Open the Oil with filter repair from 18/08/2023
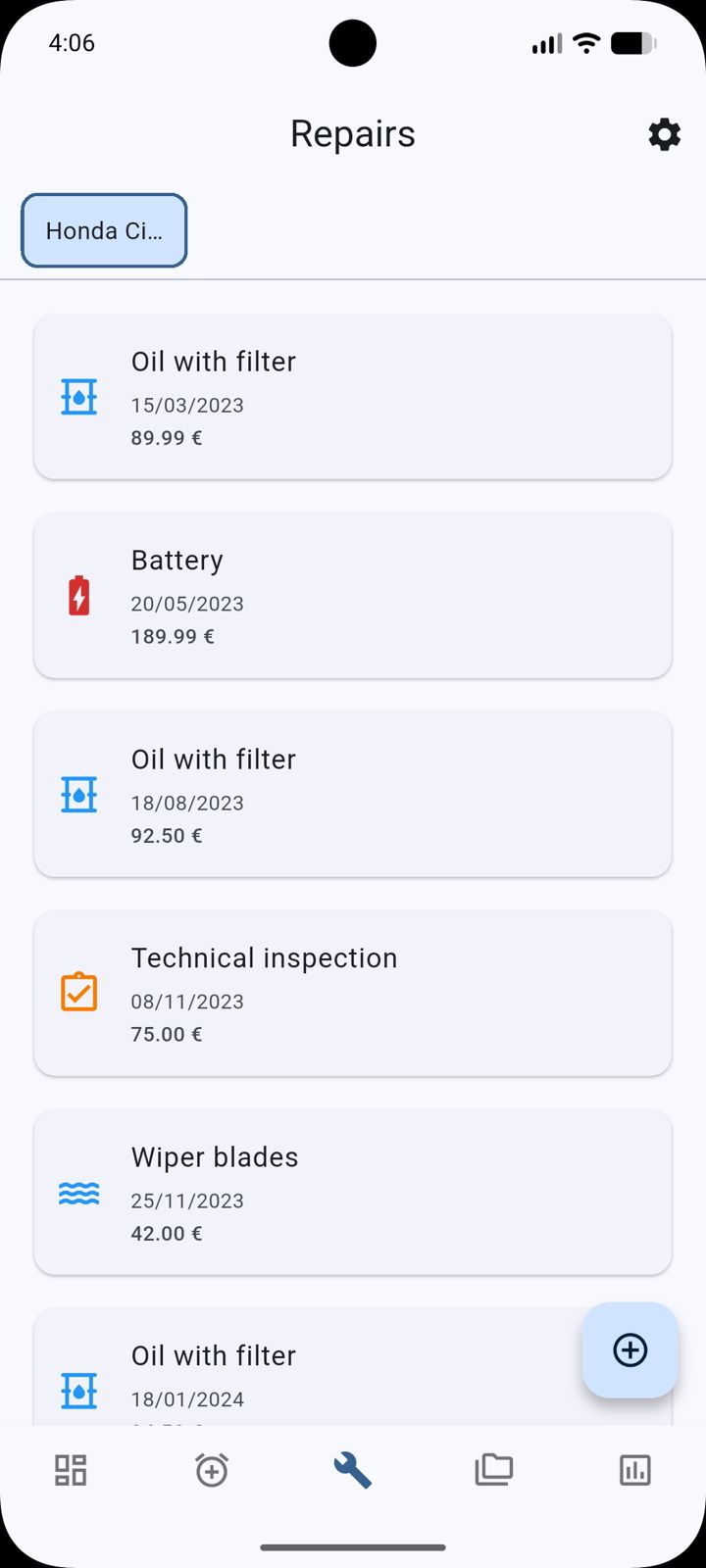This screenshot has height=1568, width=706. click(x=352, y=795)
